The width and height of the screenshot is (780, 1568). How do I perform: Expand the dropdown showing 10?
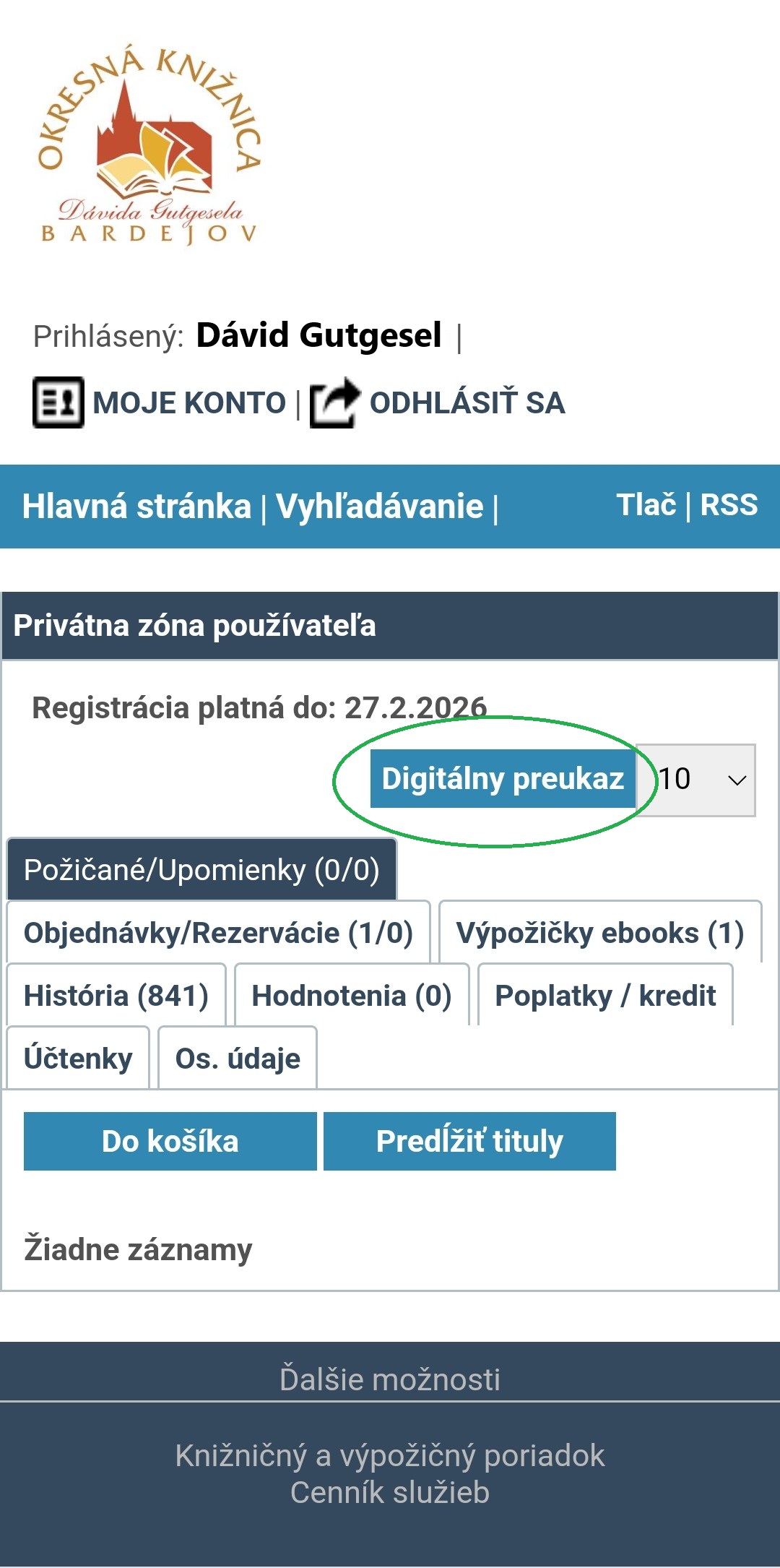pos(696,780)
